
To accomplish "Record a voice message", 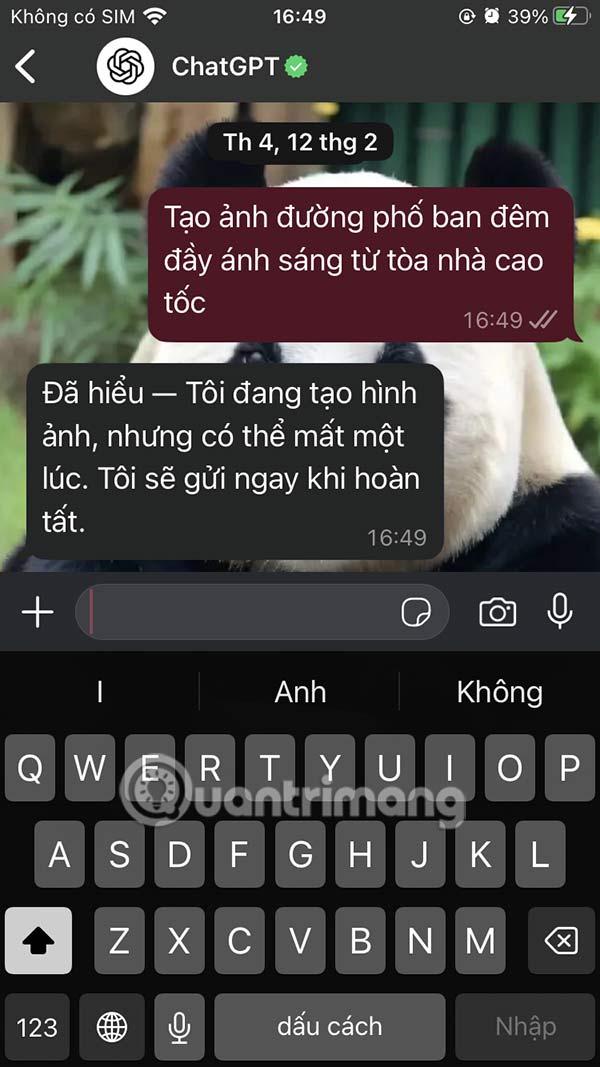I will click(561, 612).
